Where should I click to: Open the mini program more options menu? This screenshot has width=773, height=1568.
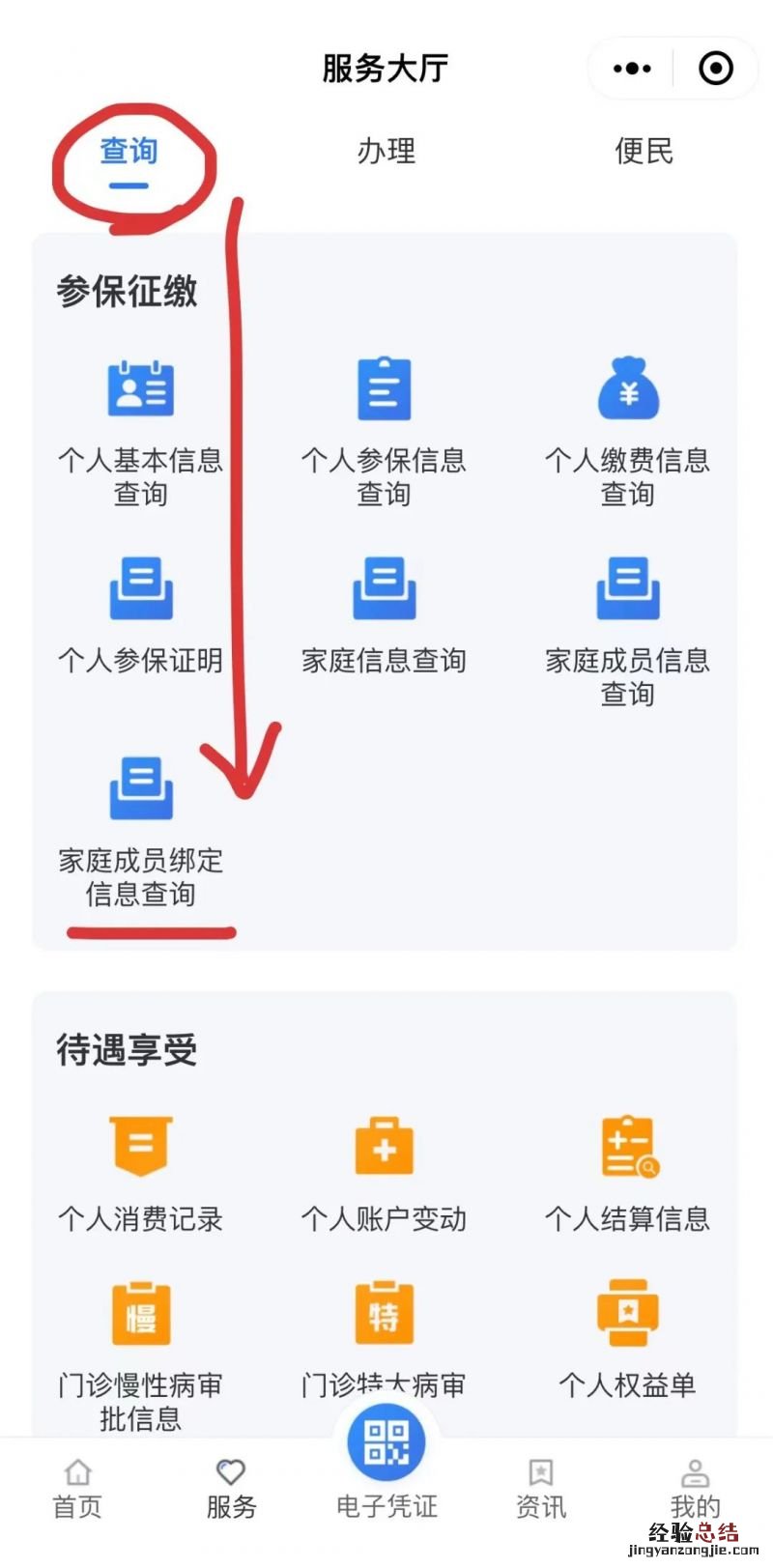tap(632, 69)
